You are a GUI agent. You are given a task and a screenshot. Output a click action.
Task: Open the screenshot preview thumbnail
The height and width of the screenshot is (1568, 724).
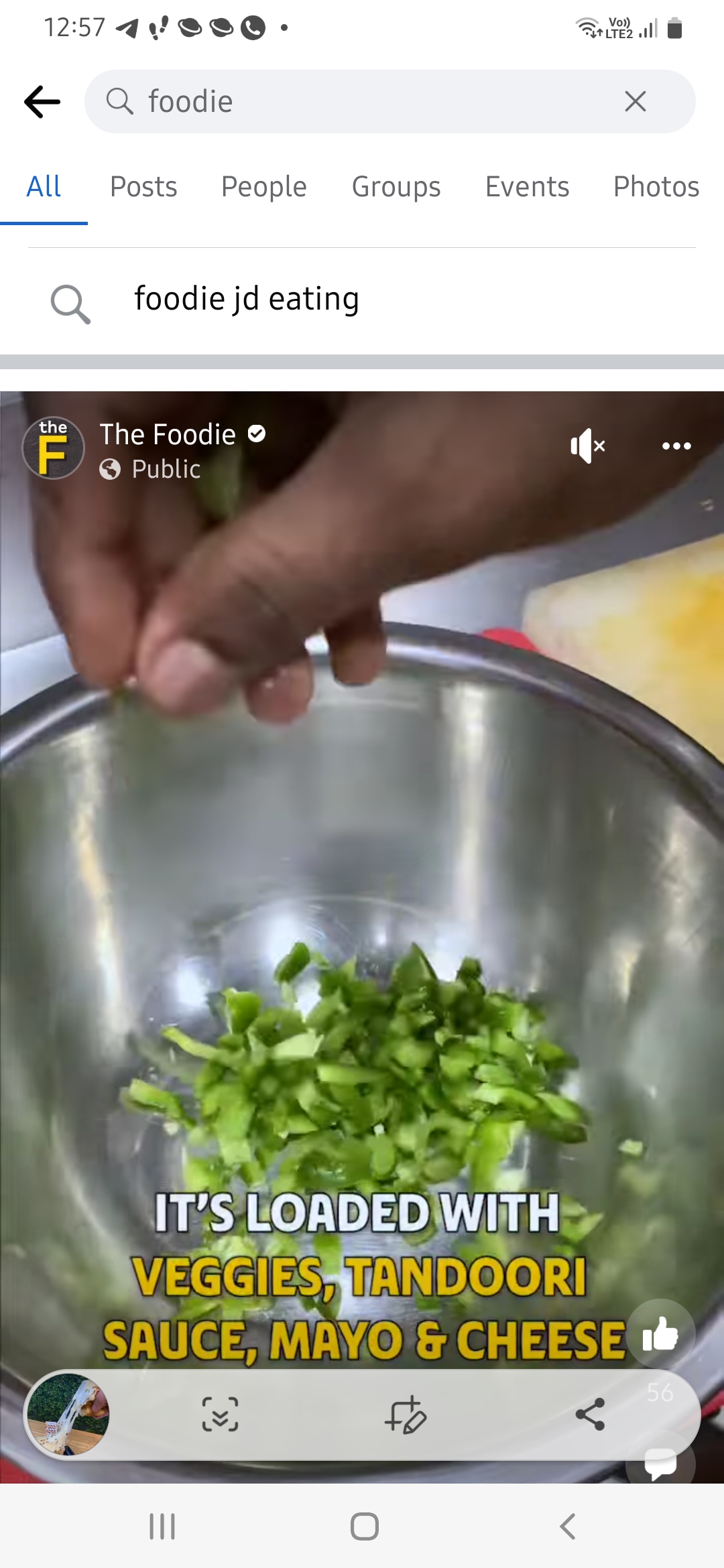[68, 1414]
